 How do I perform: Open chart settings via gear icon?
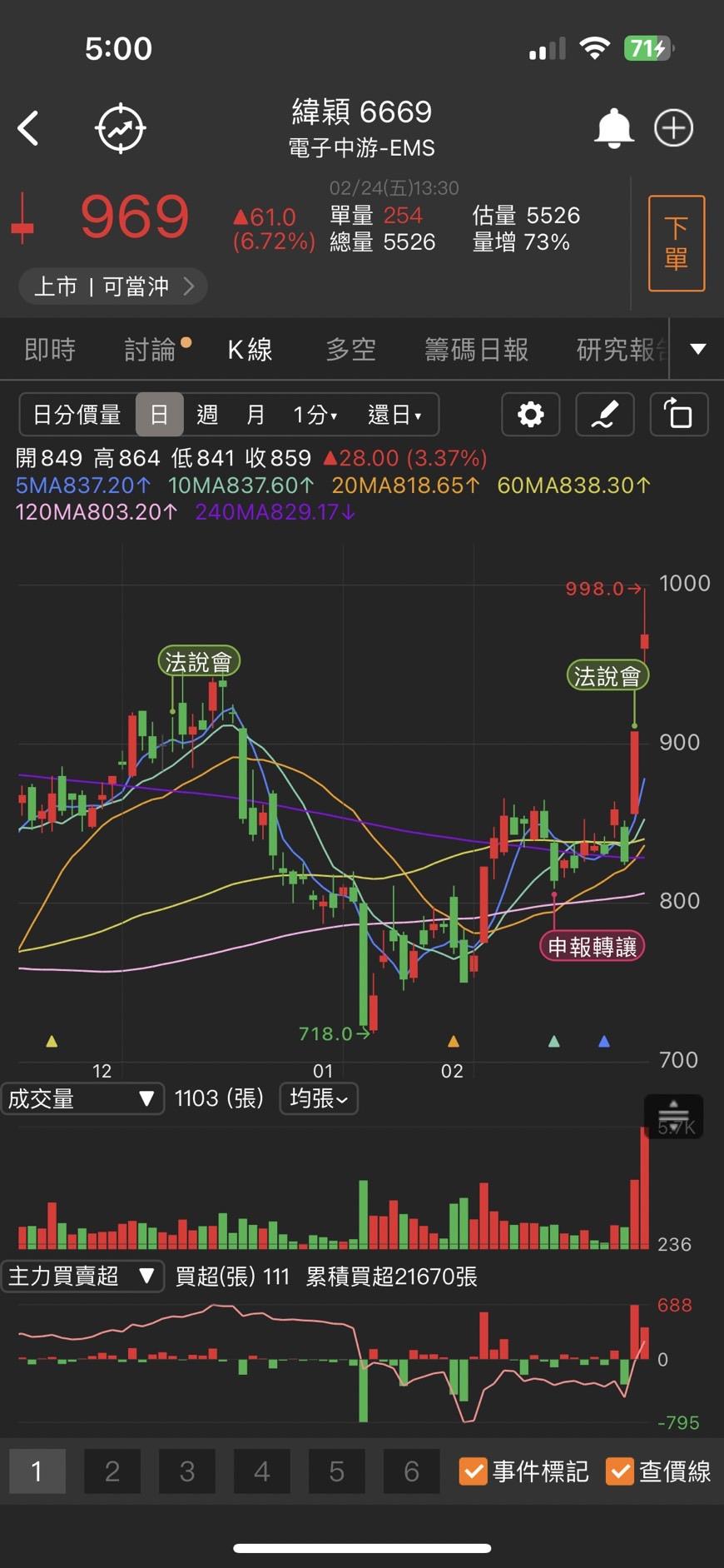click(x=530, y=414)
